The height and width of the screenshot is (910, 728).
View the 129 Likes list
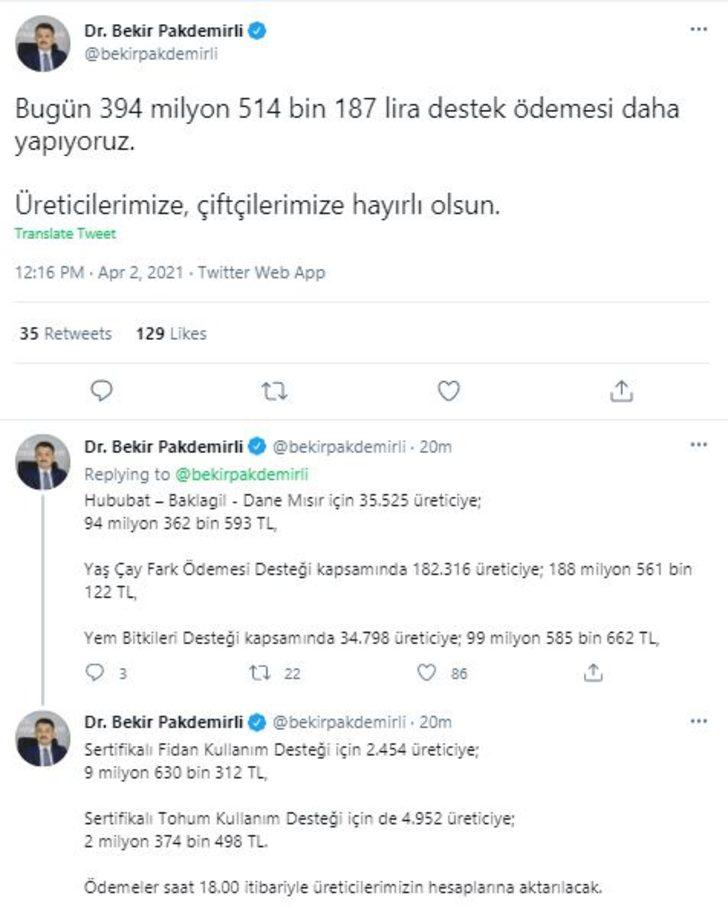tap(171, 334)
